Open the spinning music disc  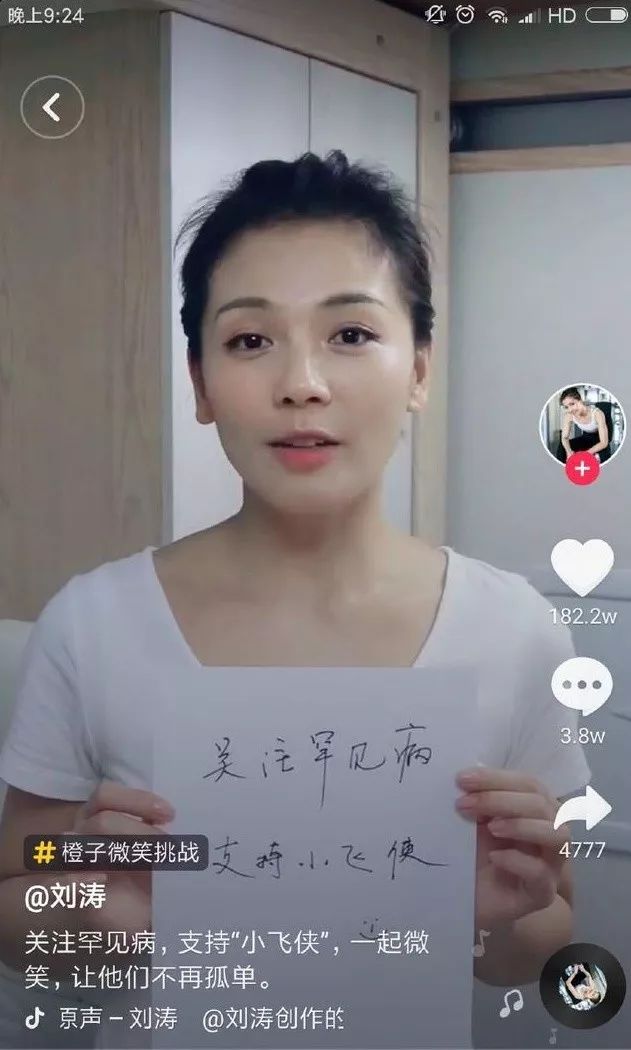(x=582, y=985)
